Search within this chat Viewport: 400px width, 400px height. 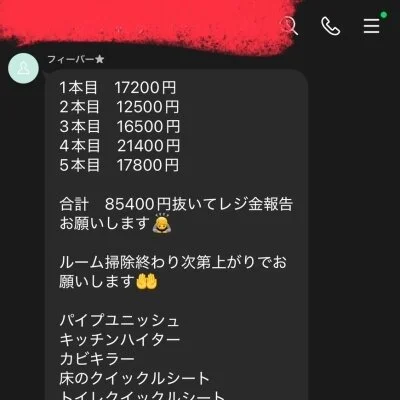[289, 26]
